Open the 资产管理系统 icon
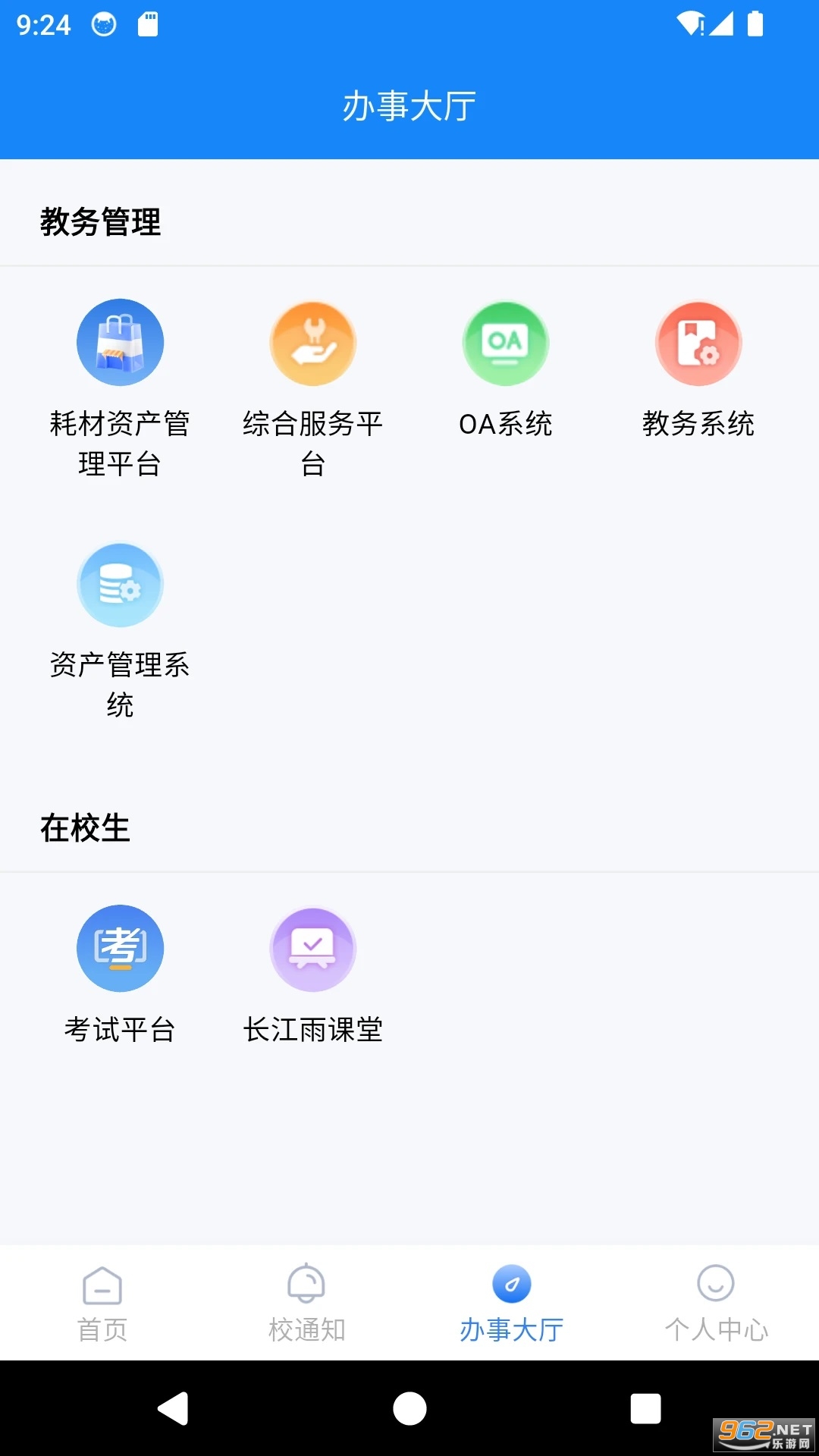 [x=121, y=584]
